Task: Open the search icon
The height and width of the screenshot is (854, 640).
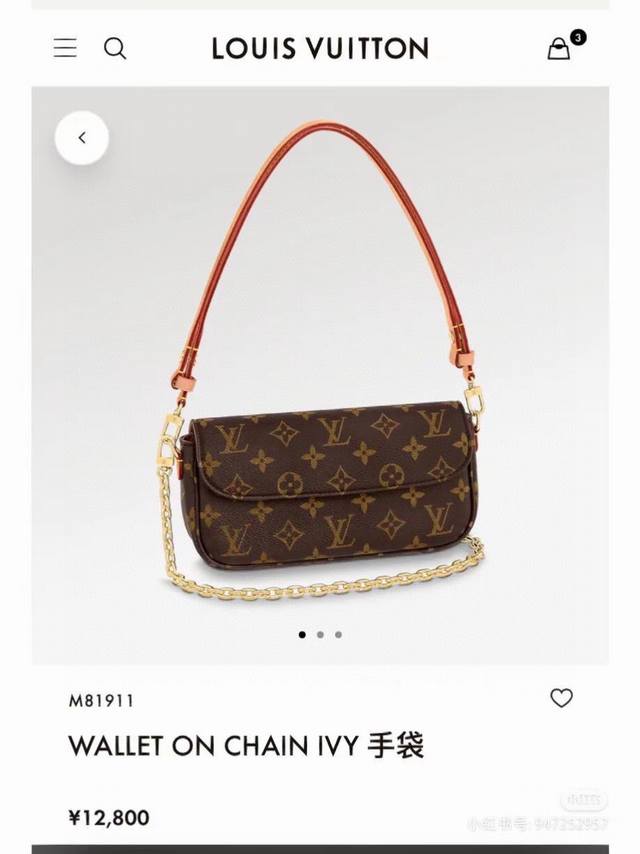Action: 115,48
